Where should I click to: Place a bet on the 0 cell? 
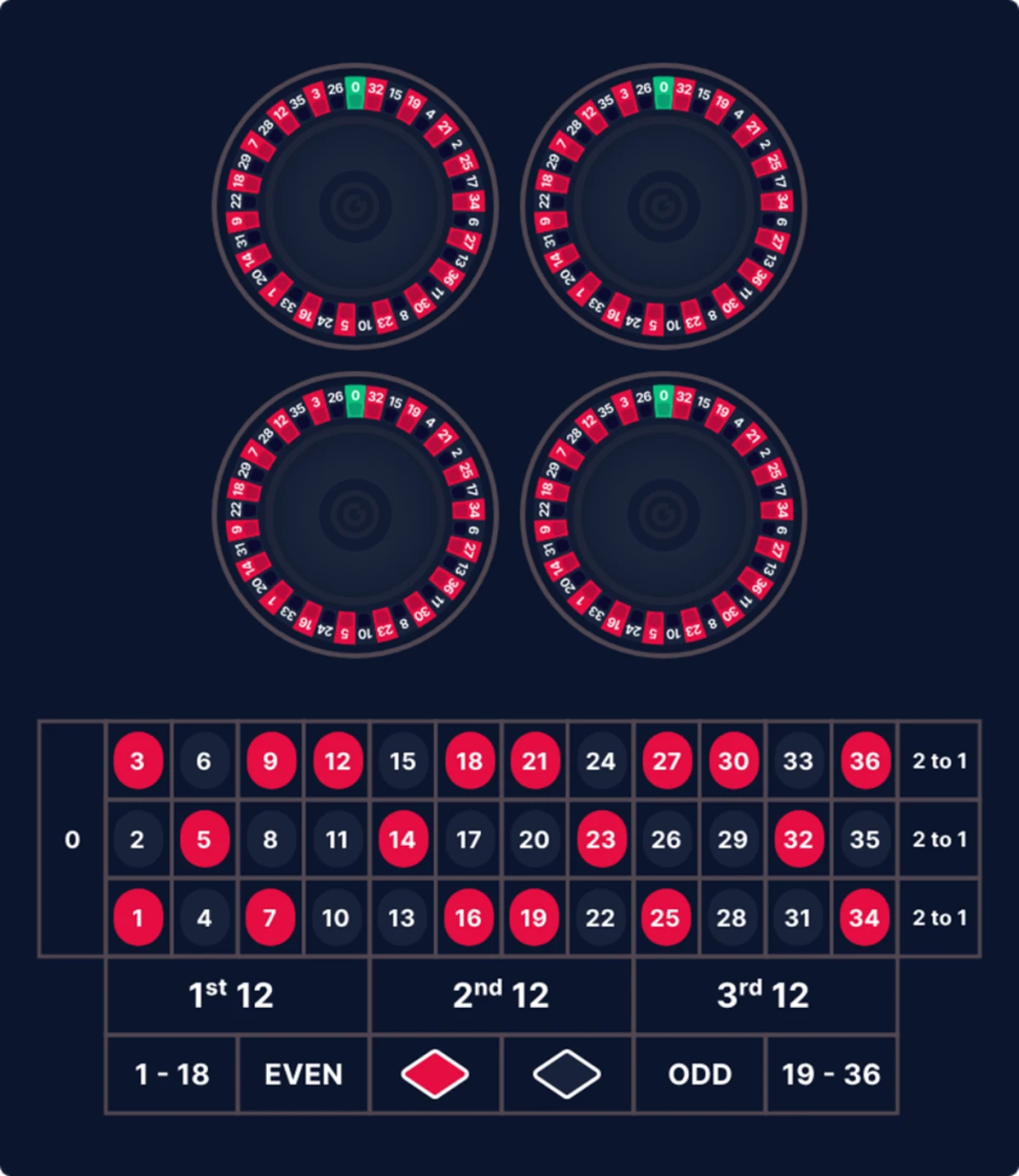tap(72, 840)
